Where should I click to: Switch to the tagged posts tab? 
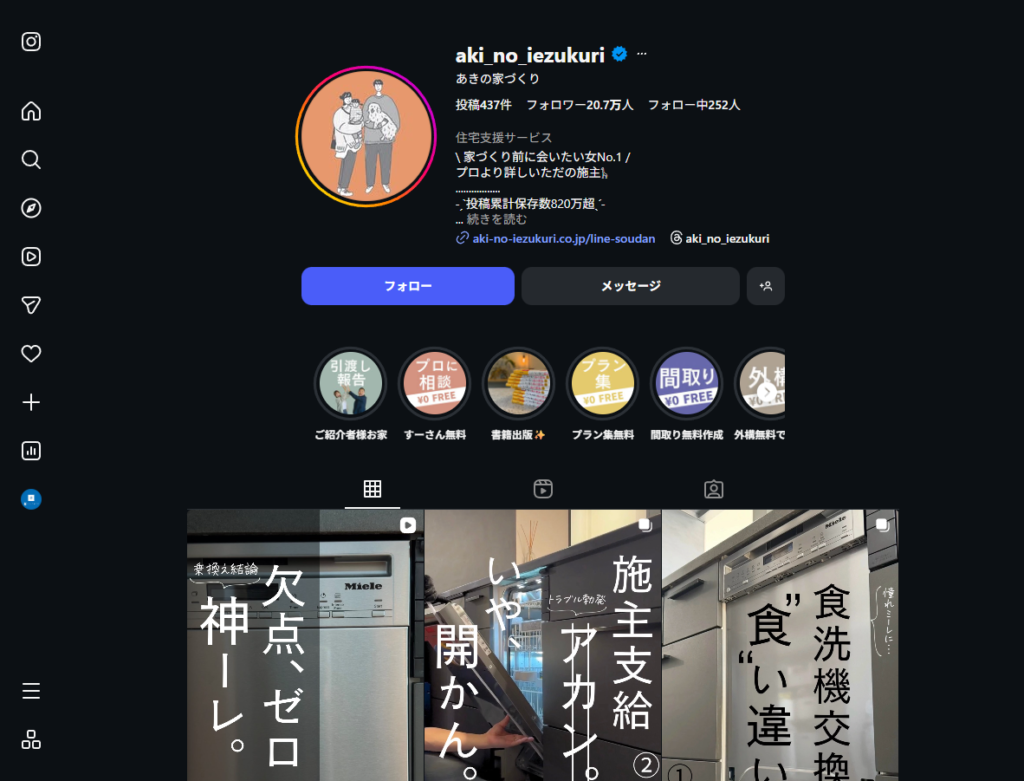point(714,489)
